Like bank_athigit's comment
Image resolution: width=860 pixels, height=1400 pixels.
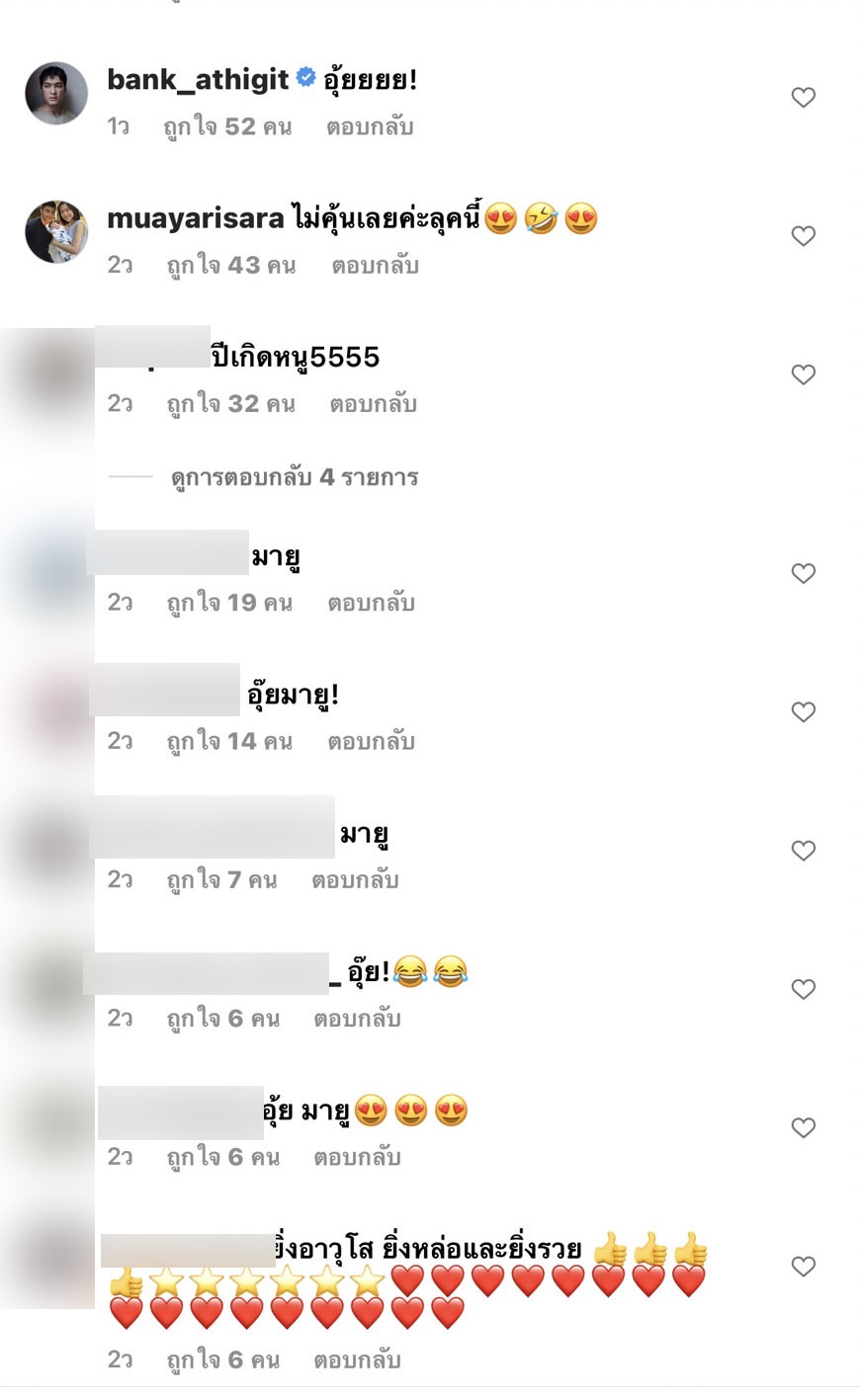803,97
